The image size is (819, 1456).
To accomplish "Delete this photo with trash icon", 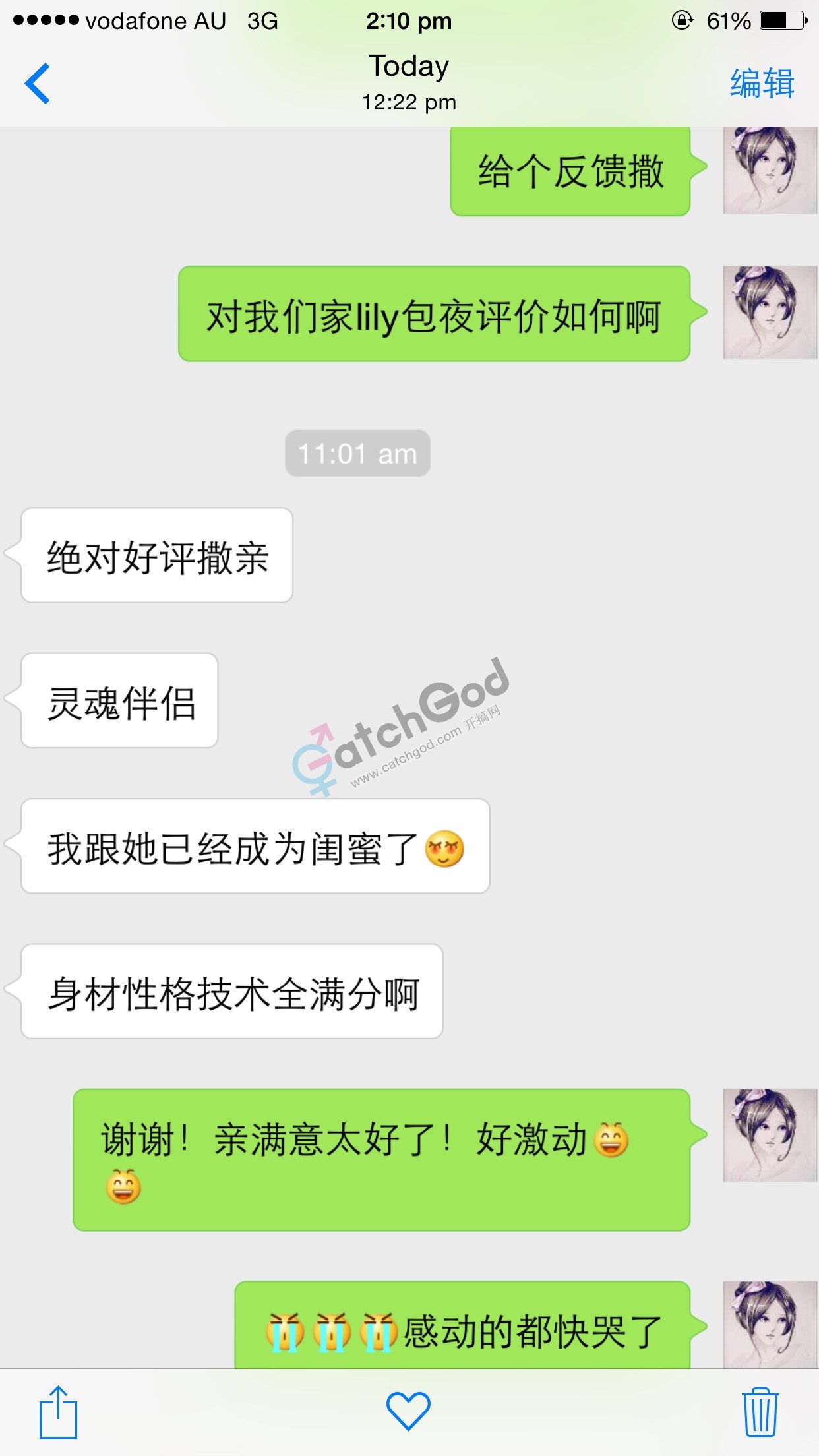I will click(760, 1412).
